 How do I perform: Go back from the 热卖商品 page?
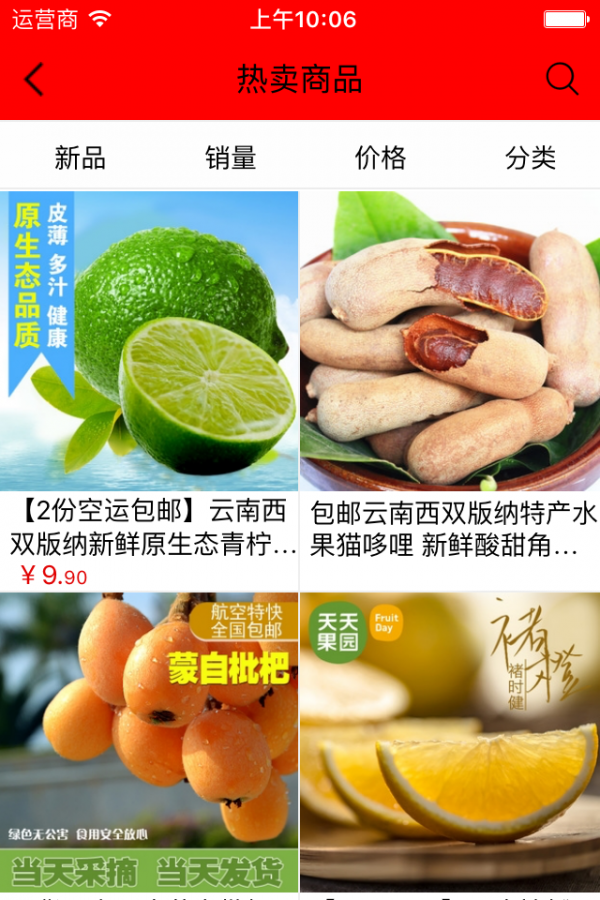point(35,80)
